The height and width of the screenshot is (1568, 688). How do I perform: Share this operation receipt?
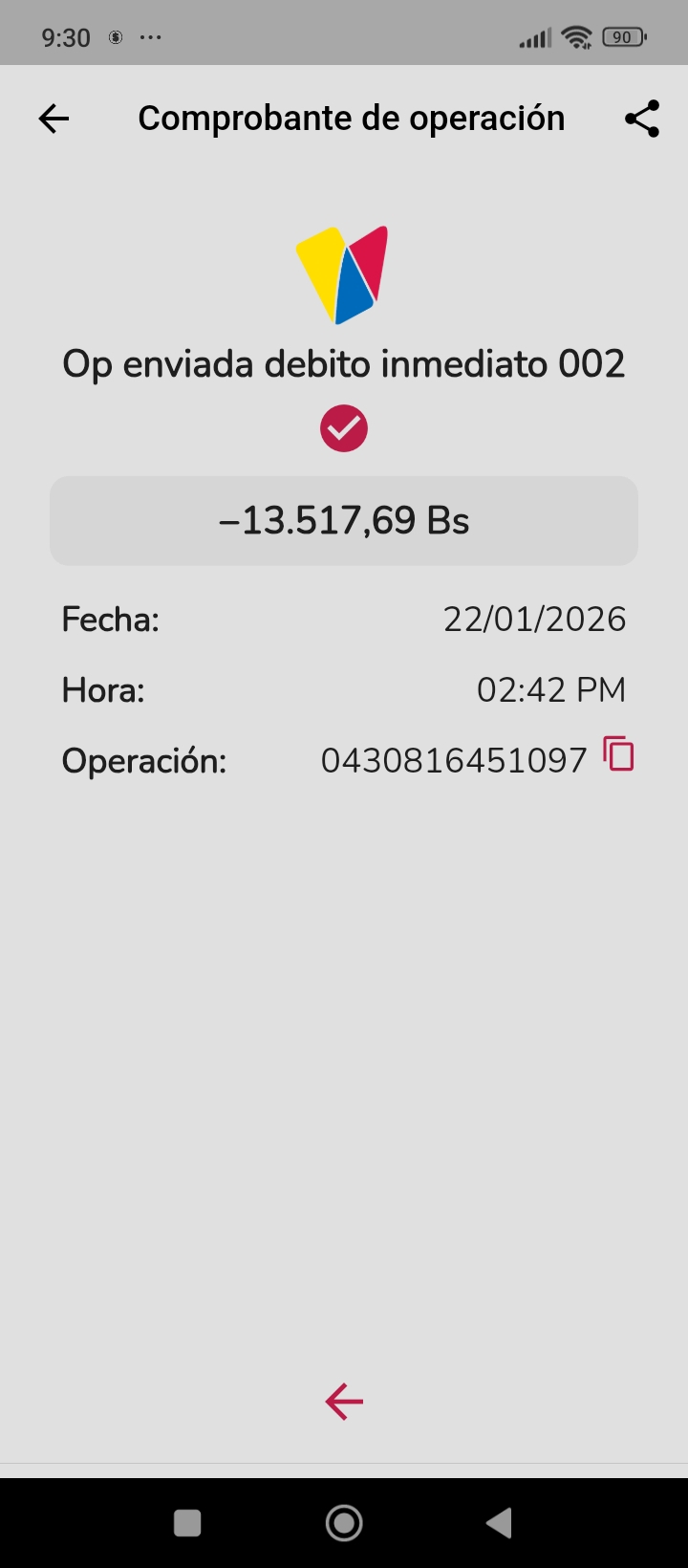click(642, 119)
